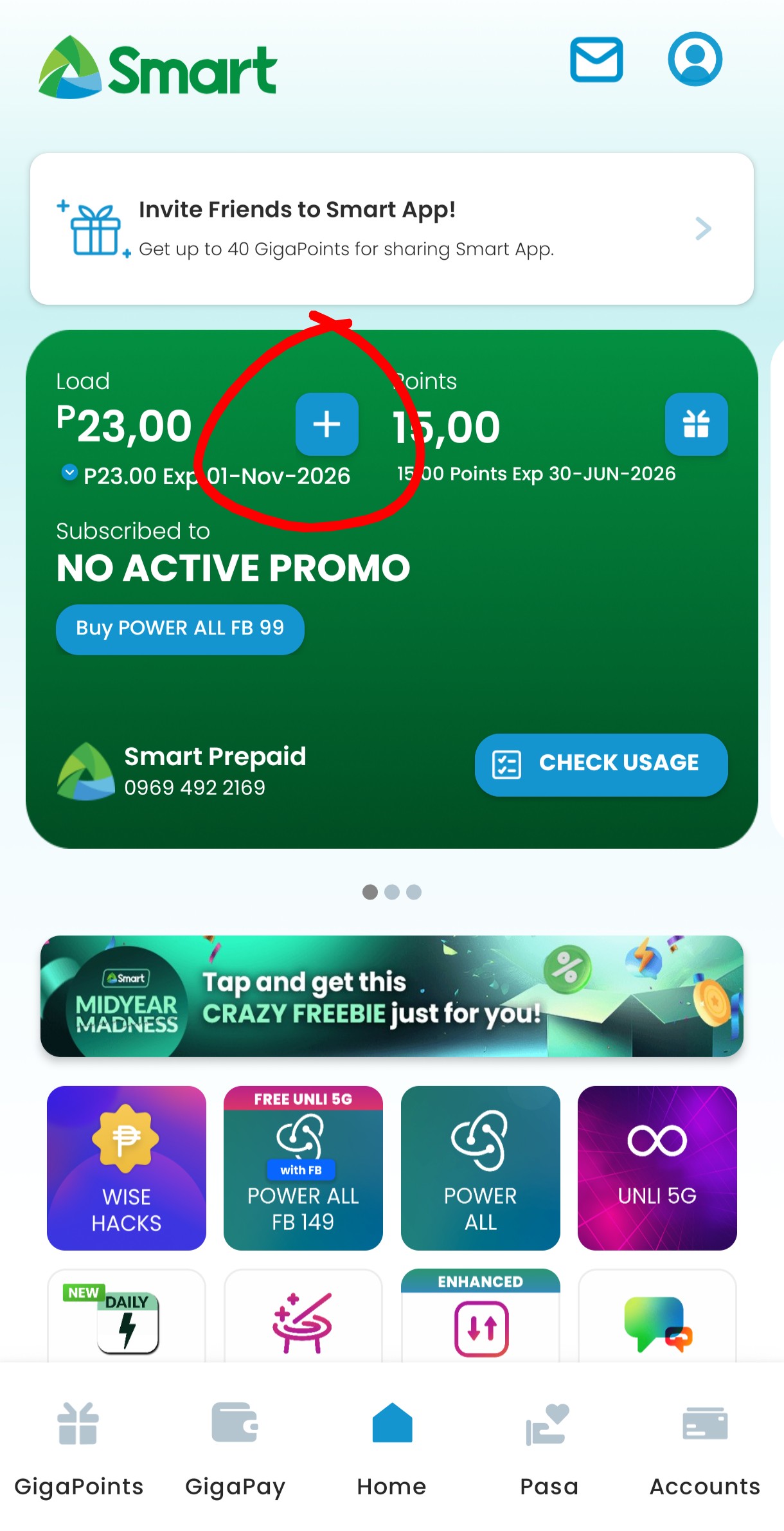Open the new DAILY lightning tile
Viewport: 784px width, 1531px height.
pos(127,1318)
